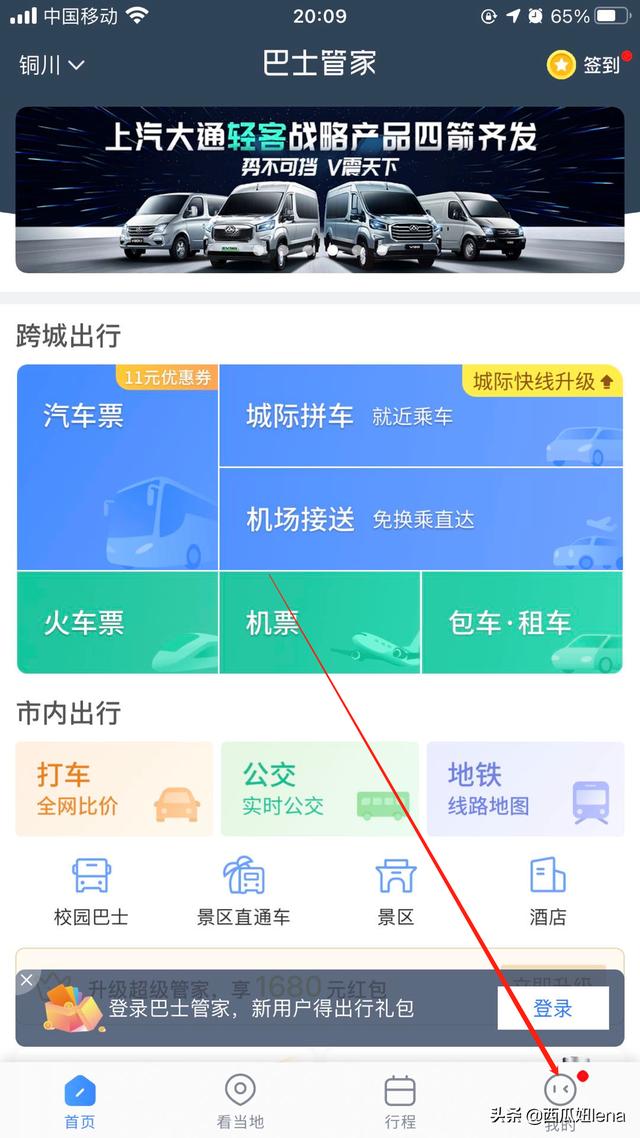Open 机场接送 airport transfer
Image resolution: width=640 pixels, height=1138 pixels.
[x=421, y=519]
